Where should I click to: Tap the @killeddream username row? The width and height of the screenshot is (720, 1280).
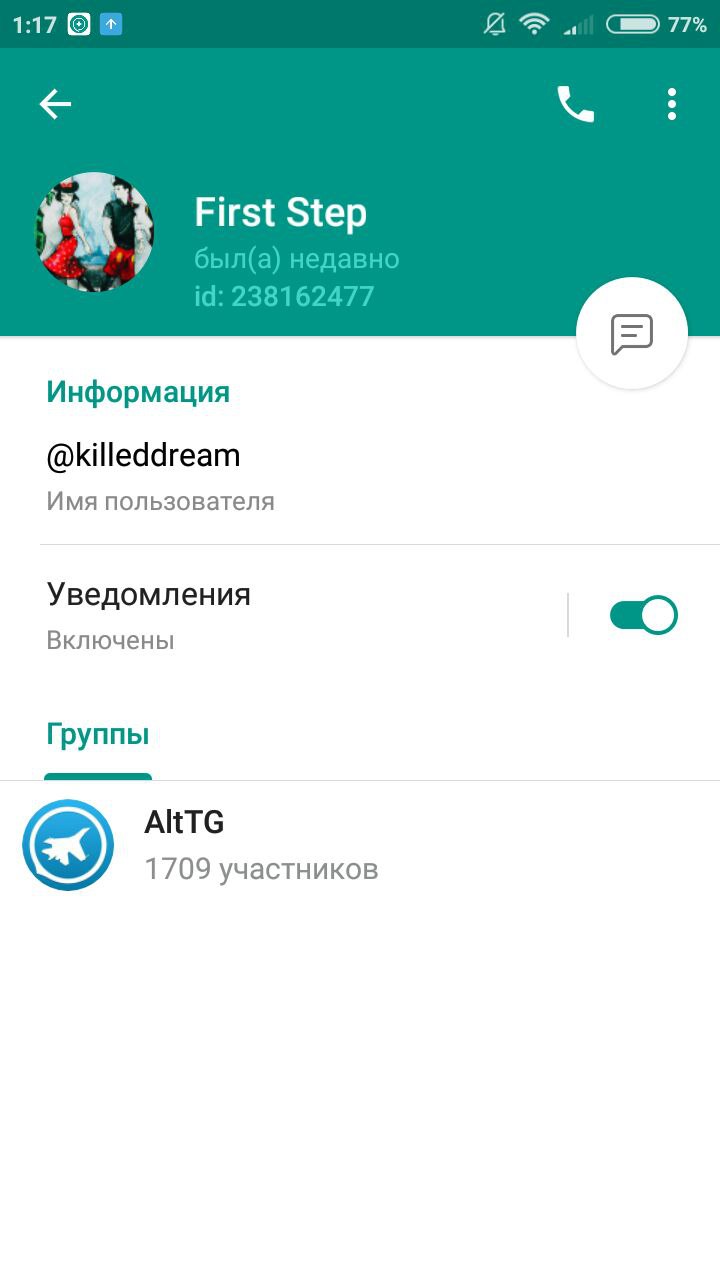click(300, 474)
